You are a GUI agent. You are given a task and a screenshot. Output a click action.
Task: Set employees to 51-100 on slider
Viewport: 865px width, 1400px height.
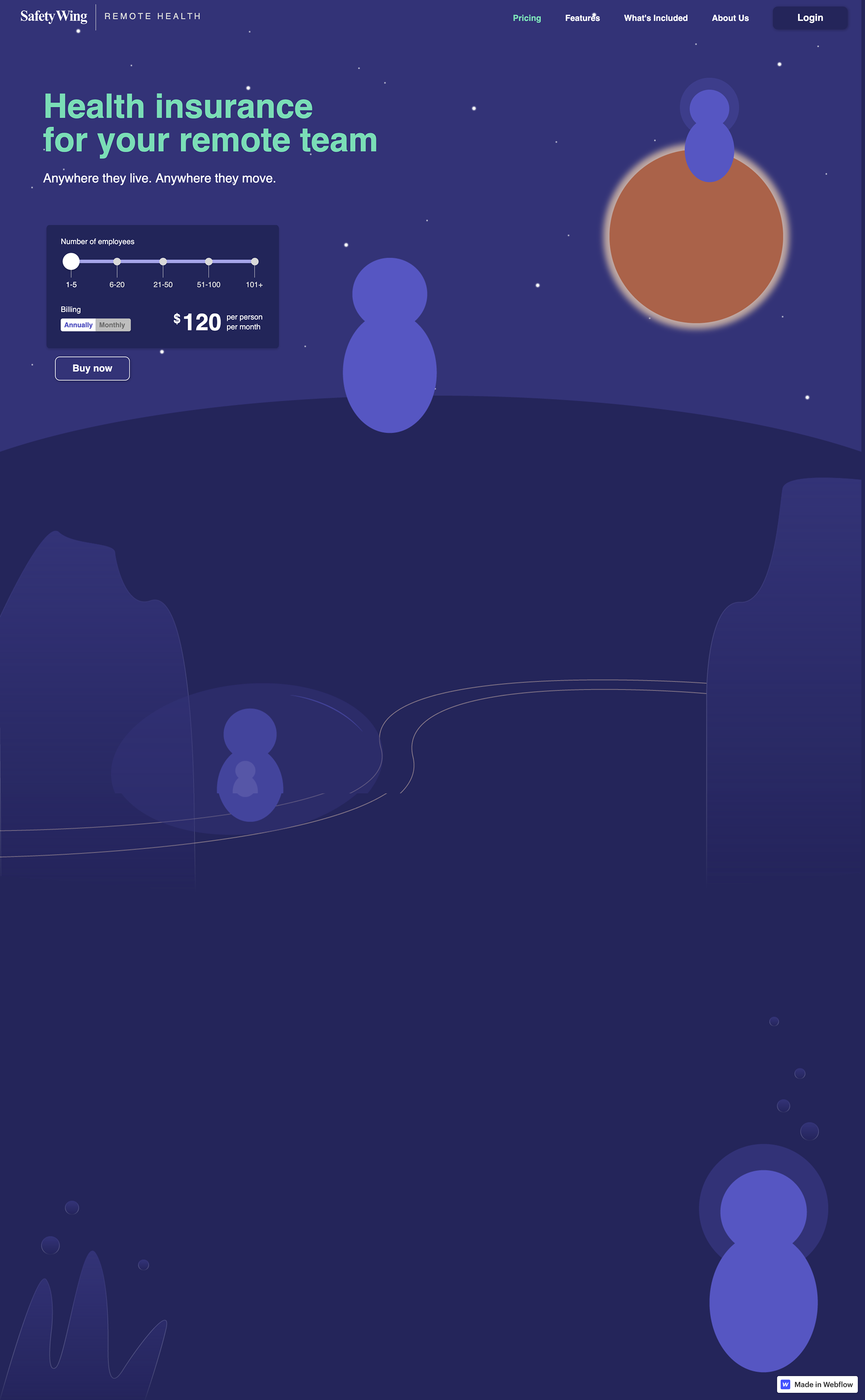[x=209, y=261]
